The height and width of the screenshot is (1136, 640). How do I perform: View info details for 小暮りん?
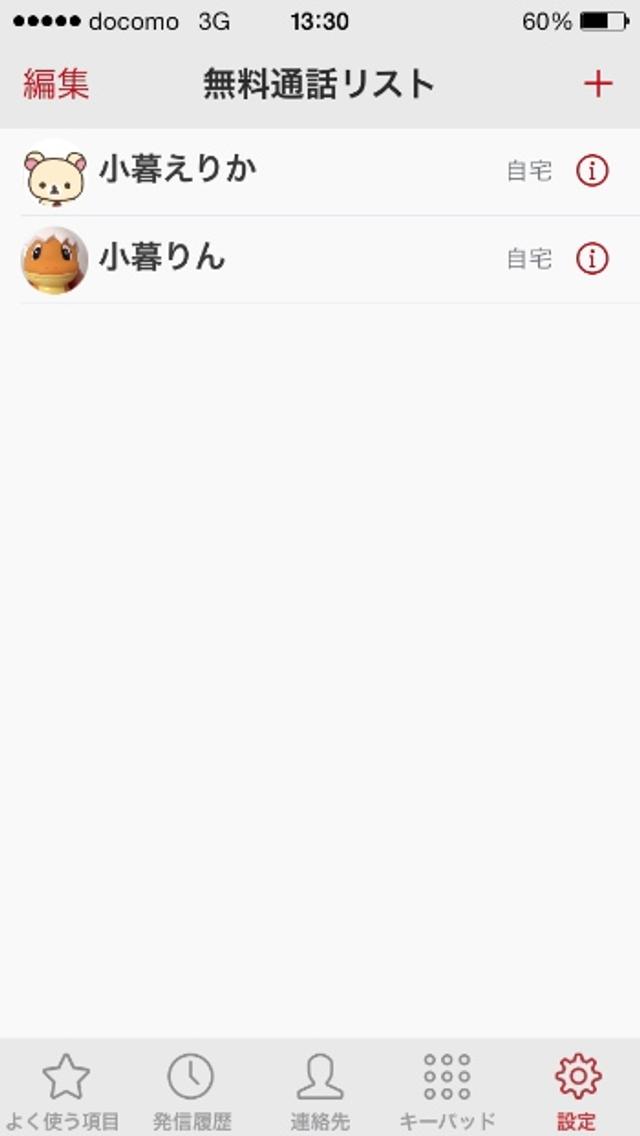click(592, 260)
